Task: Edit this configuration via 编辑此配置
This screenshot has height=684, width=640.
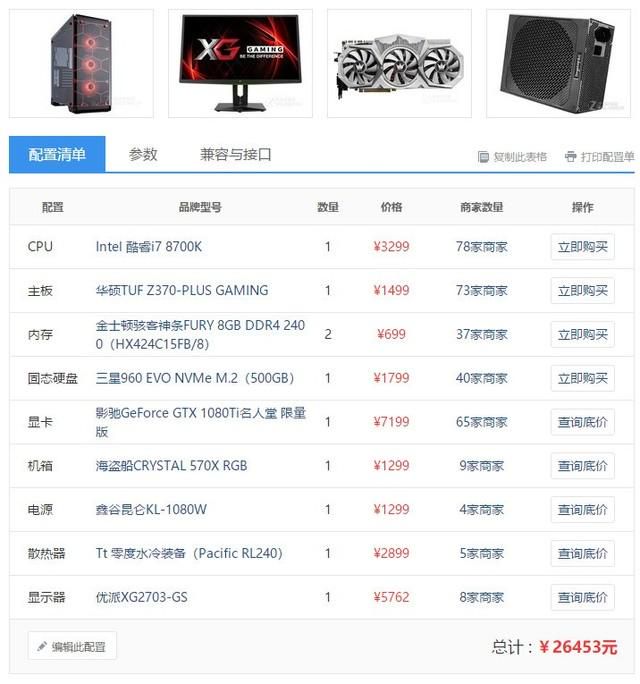Action: pos(72,647)
